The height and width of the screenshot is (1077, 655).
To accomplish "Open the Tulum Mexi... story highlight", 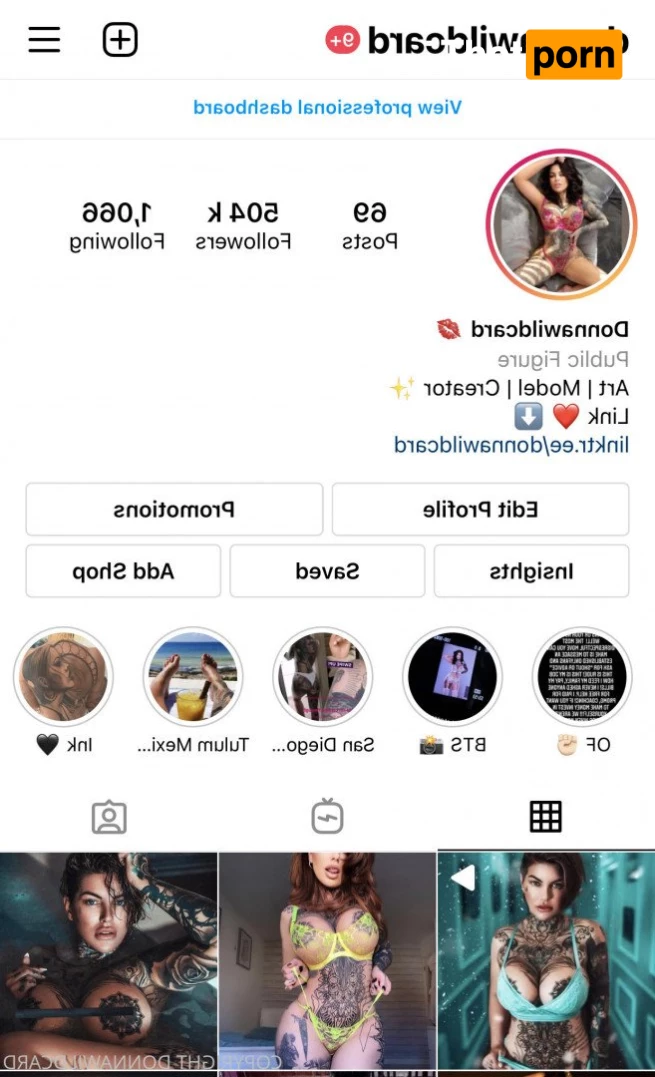I will (x=193, y=677).
